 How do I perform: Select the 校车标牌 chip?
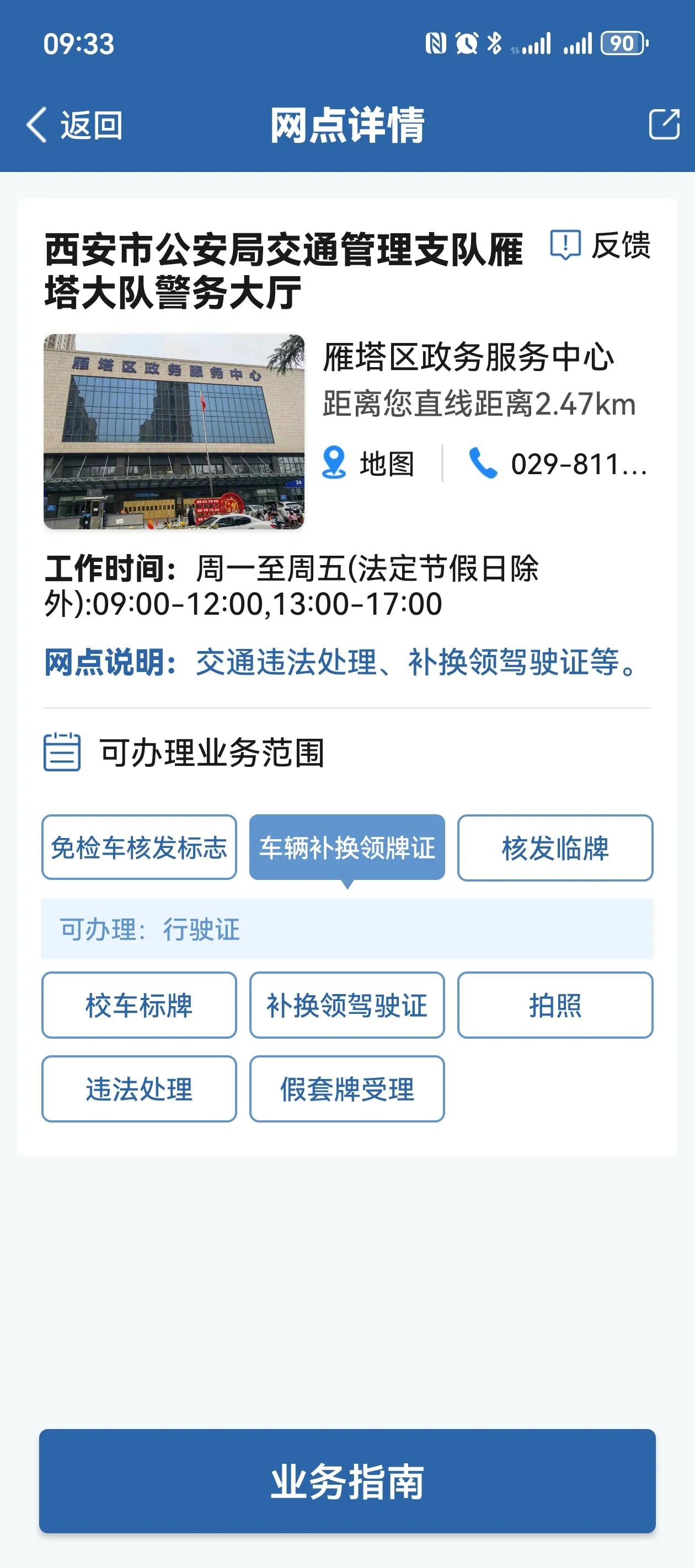[139, 1005]
